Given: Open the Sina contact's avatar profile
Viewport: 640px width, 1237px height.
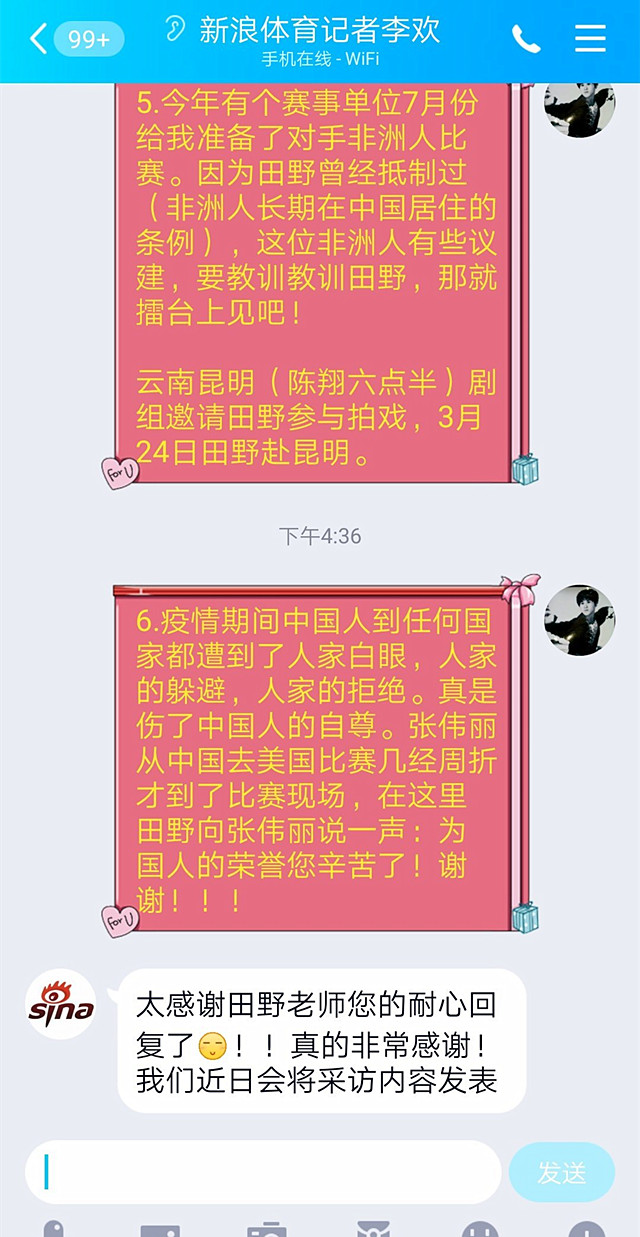Looking at the screenshot, I should (x=61, y=1004).
